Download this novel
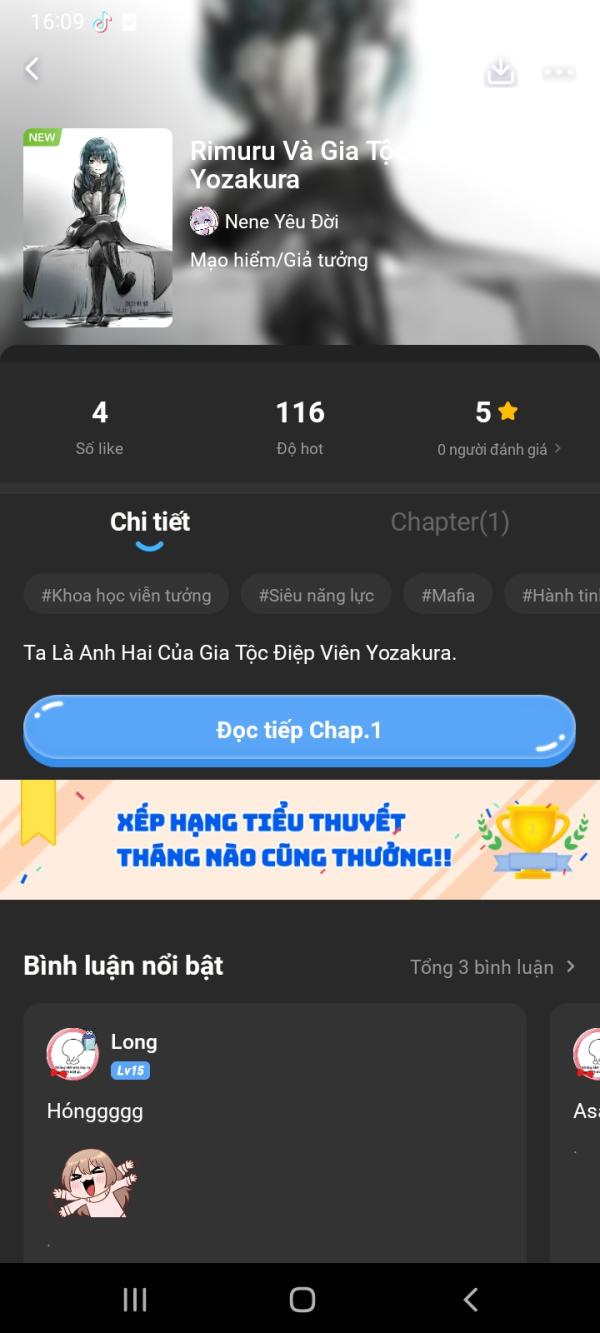 [500, 71]
